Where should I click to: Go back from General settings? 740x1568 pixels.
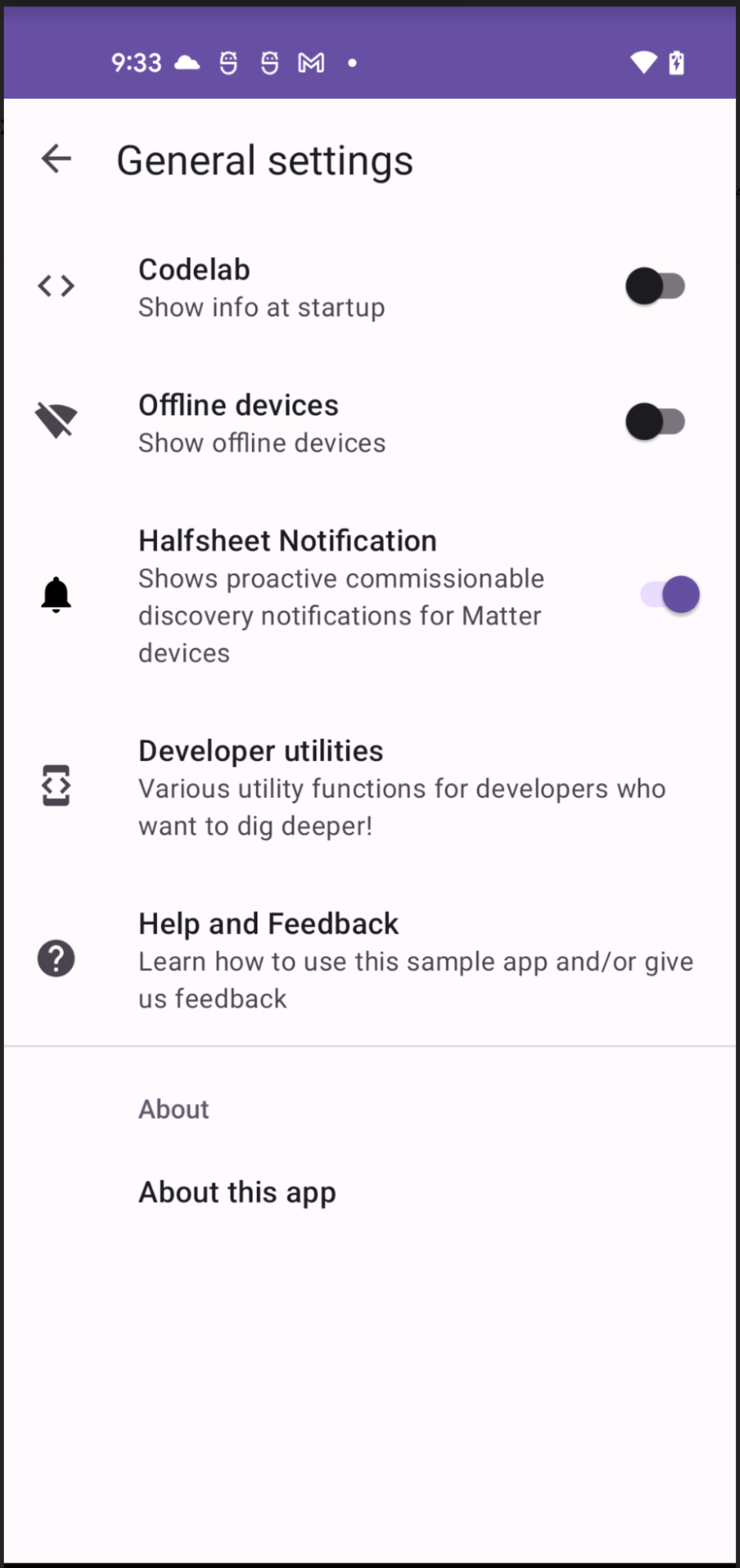pyautogui.click(x=57, y=159)
